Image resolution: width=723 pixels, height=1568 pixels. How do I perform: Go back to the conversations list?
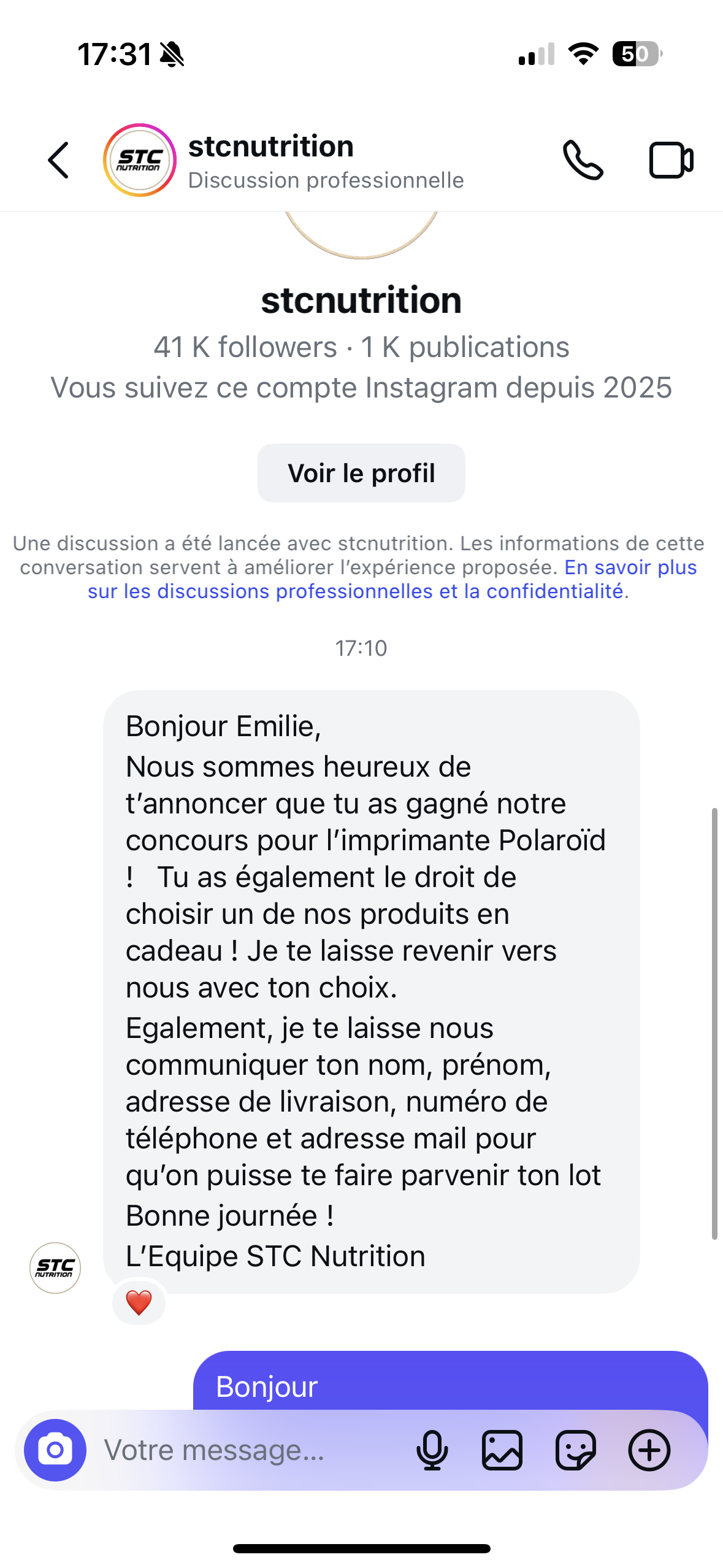coord(59,160)
